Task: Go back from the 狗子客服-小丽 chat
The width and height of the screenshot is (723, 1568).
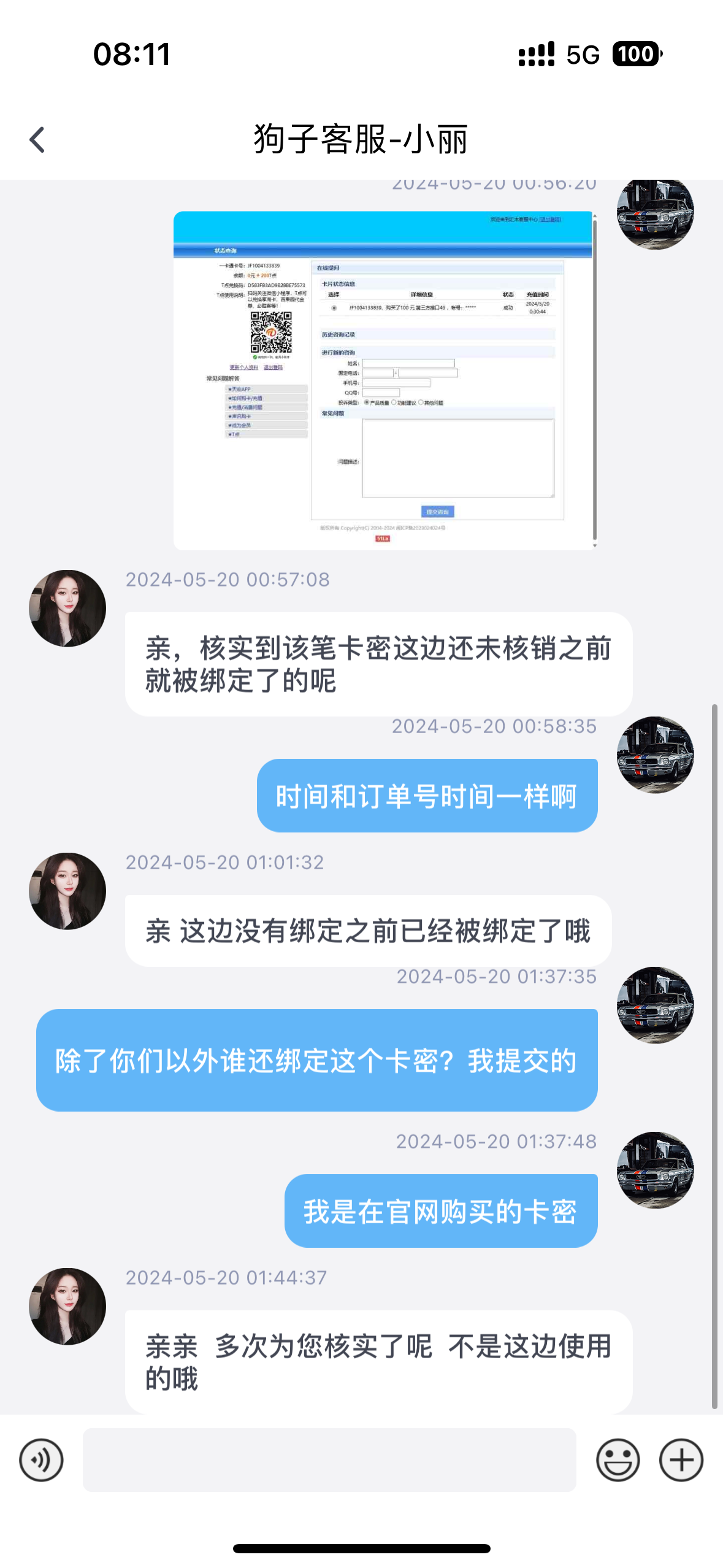Action: 37,140
